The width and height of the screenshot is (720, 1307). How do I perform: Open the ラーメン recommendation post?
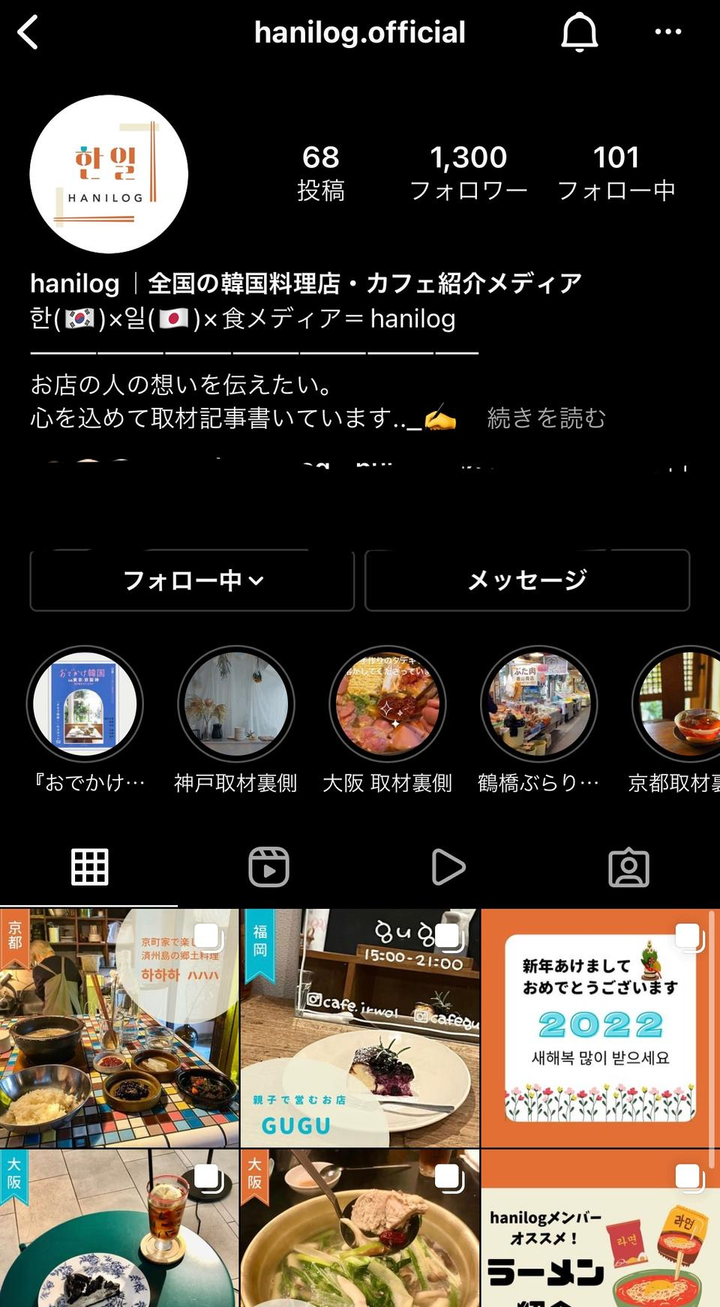point(600,1230)
